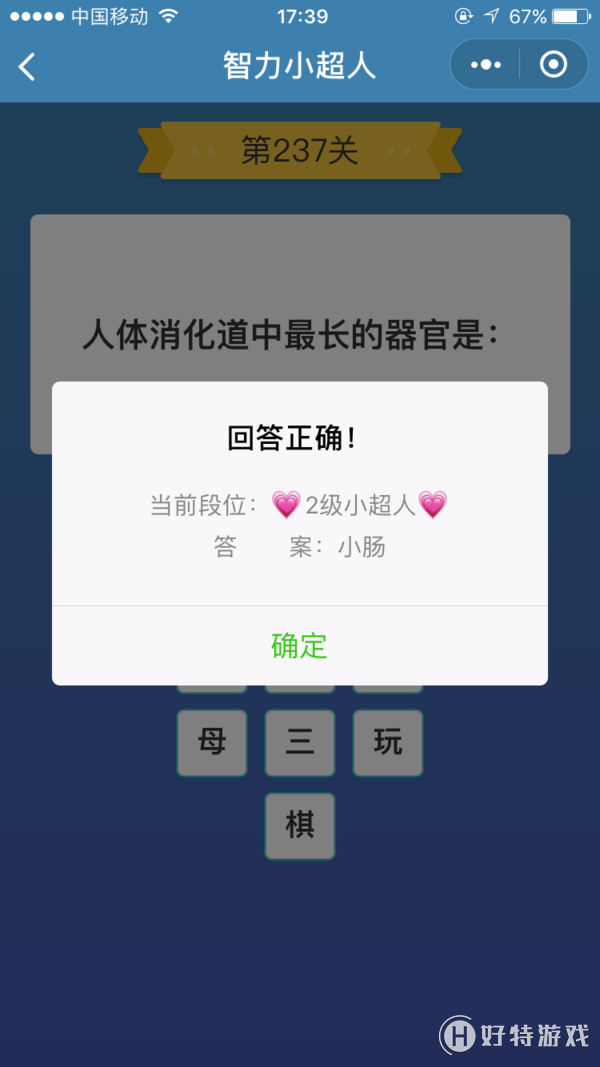Select the 三 character tile
600x1067 pixels.
click(300, 743)
